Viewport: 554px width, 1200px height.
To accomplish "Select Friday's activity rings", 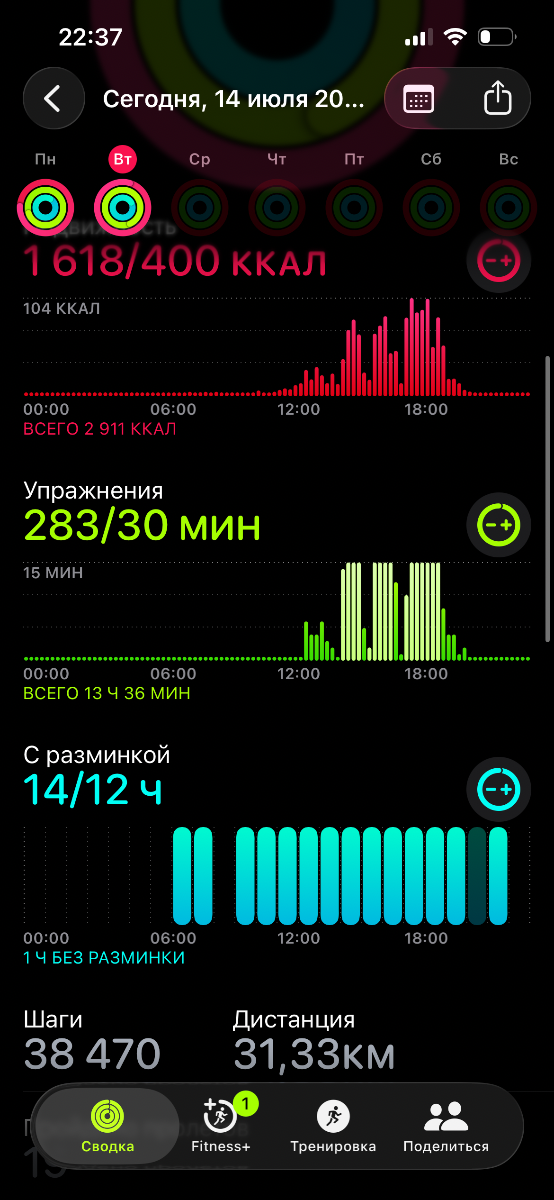I will pyautogui.click(x=354, y=207).
